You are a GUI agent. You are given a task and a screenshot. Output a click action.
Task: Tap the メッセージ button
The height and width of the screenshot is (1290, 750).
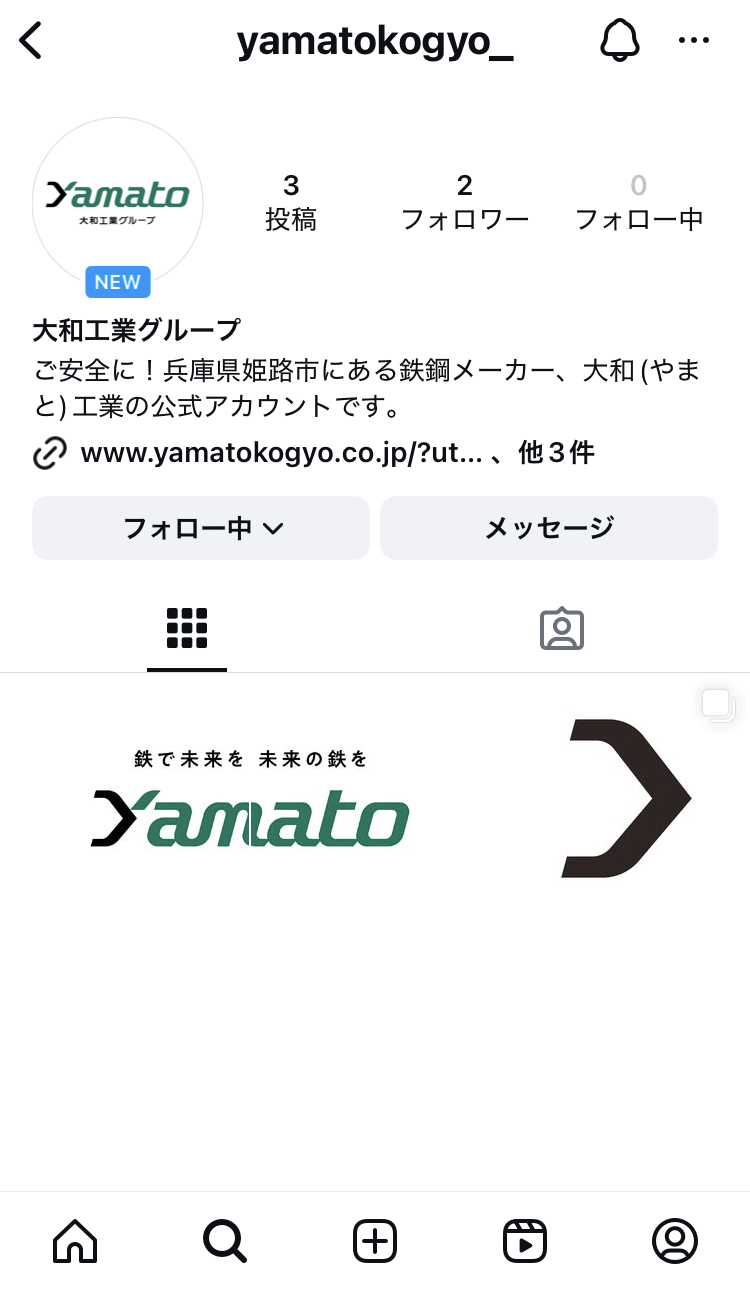[549, 528]
